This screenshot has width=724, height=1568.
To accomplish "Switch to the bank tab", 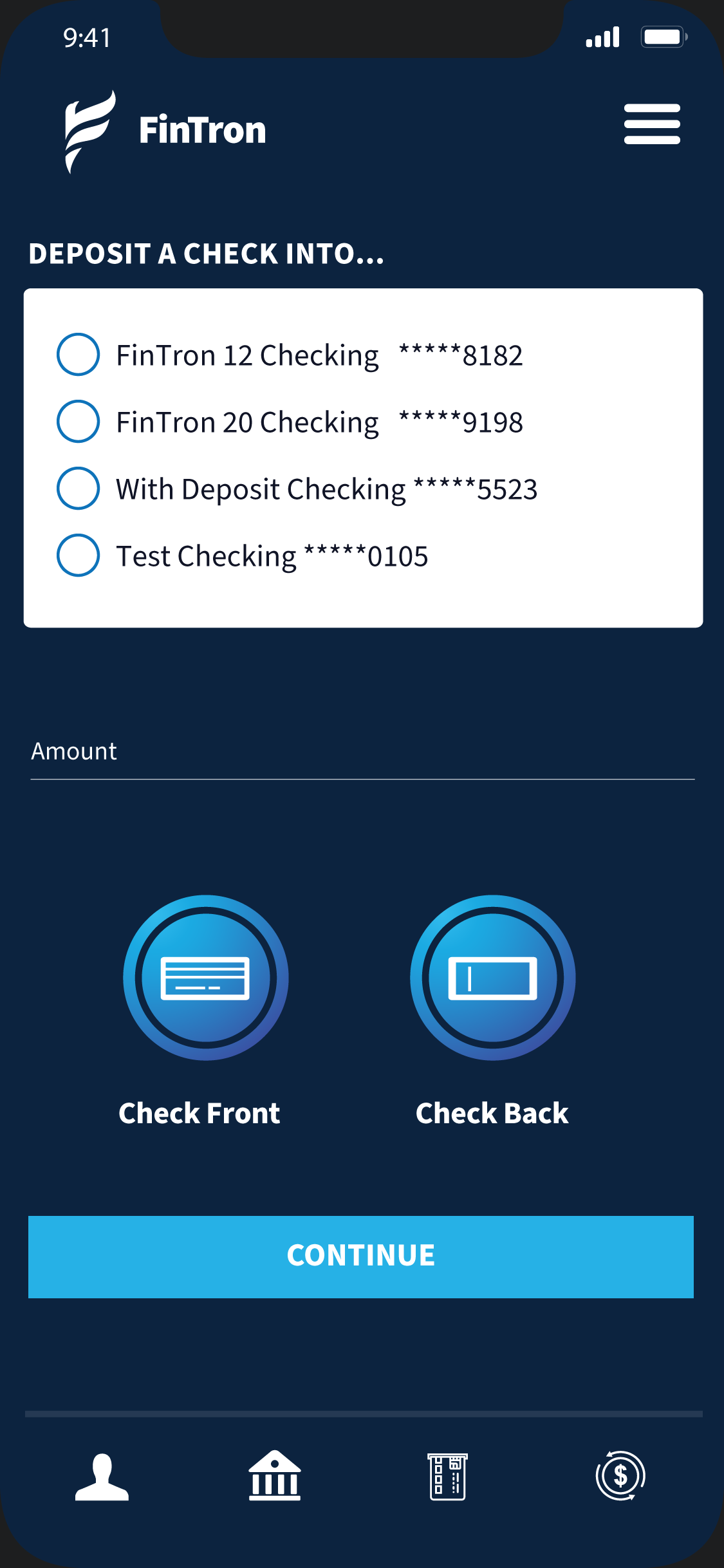I will 275,1475.
